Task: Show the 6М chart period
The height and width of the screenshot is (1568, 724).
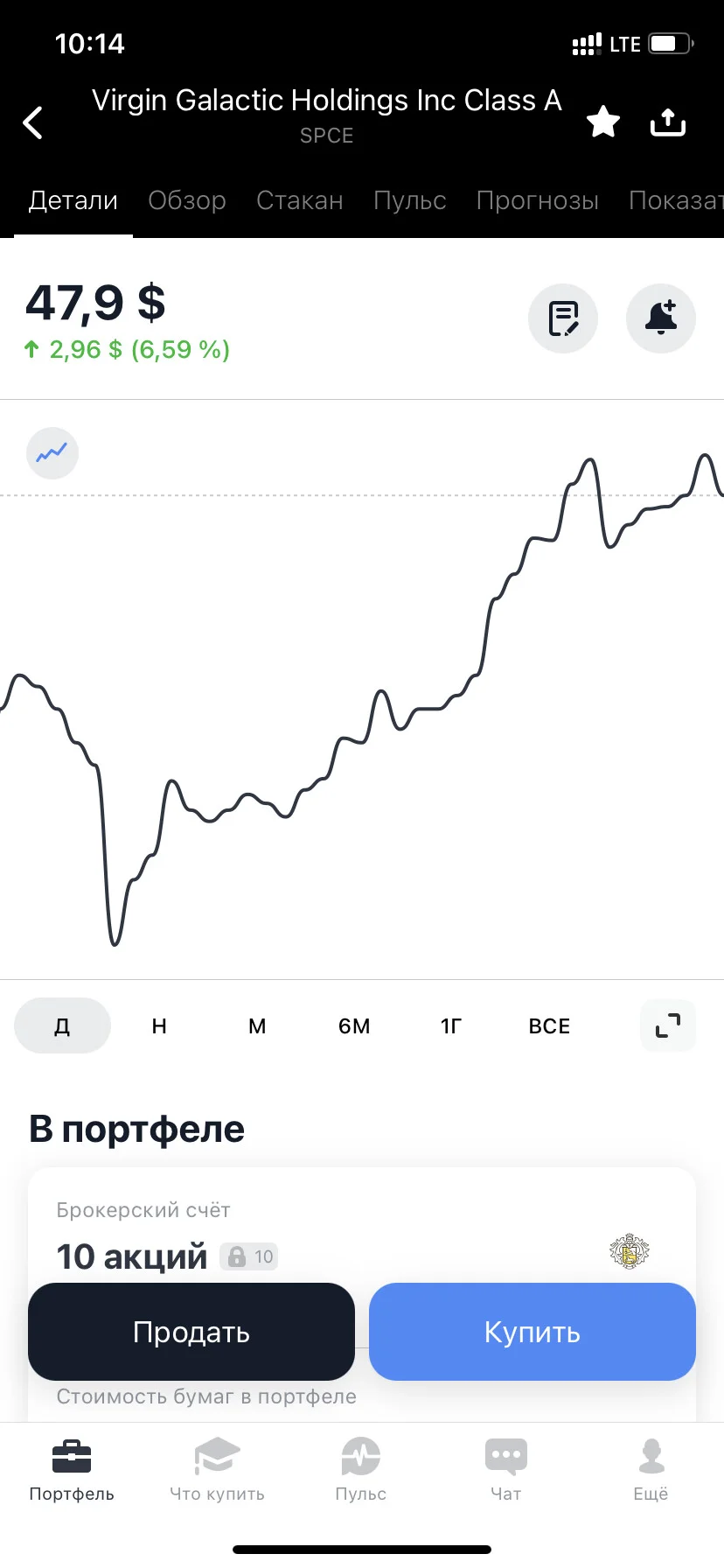Action: point(354,1025)
